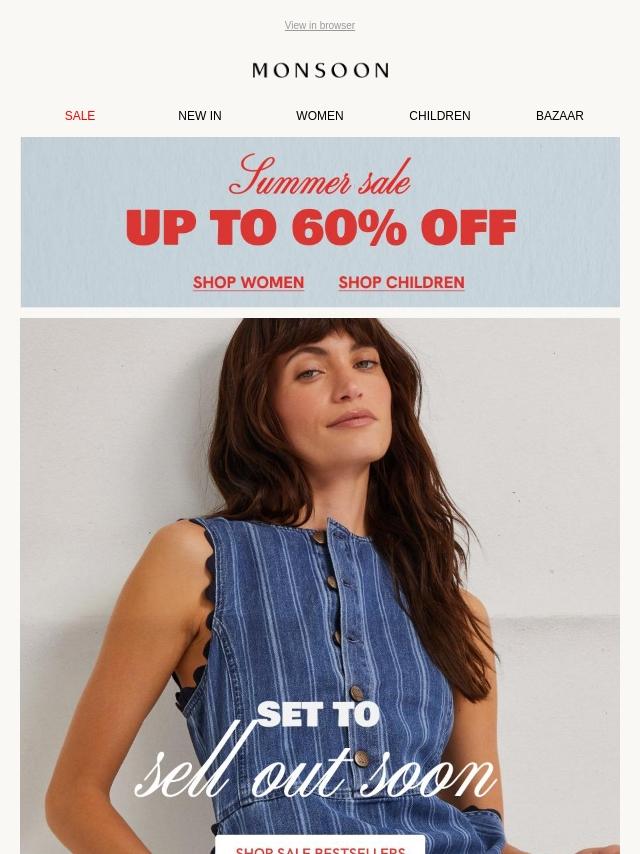Tap the Shop Women sale link
The image size is (640, 854).
coord(248,283)
